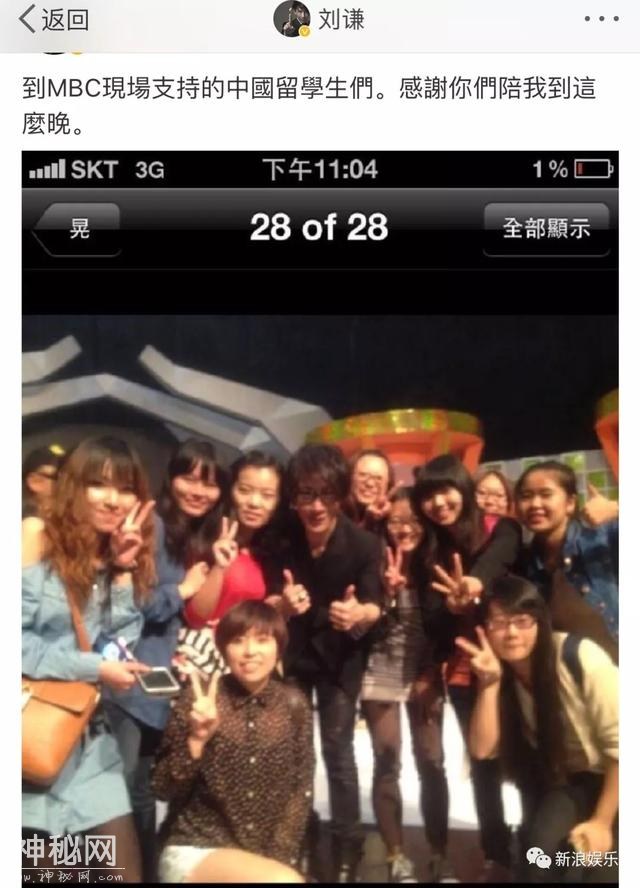
Task: Open the three-dot overflow menu
Action: coord(601,19)
